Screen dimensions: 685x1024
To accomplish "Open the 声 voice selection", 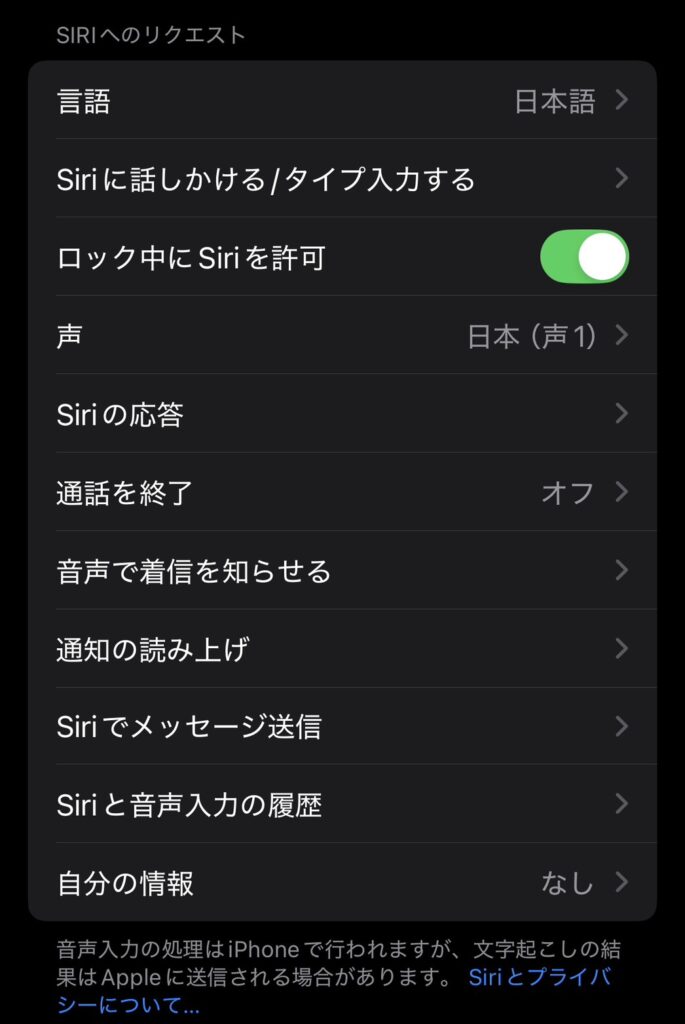I will [x=342, y=336].
